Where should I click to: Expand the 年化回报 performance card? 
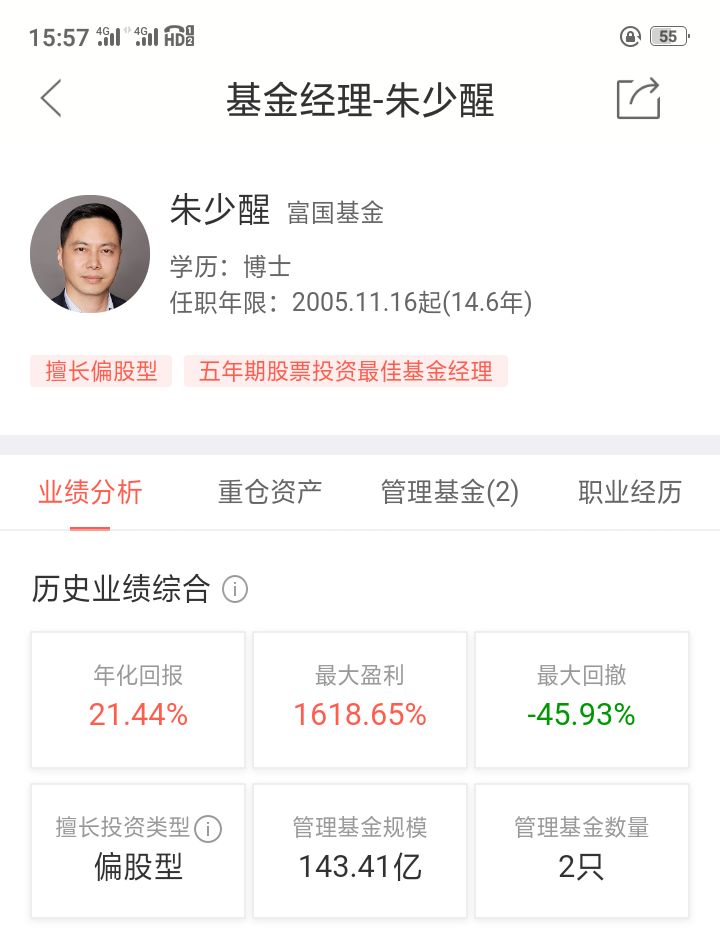[137, 699]
